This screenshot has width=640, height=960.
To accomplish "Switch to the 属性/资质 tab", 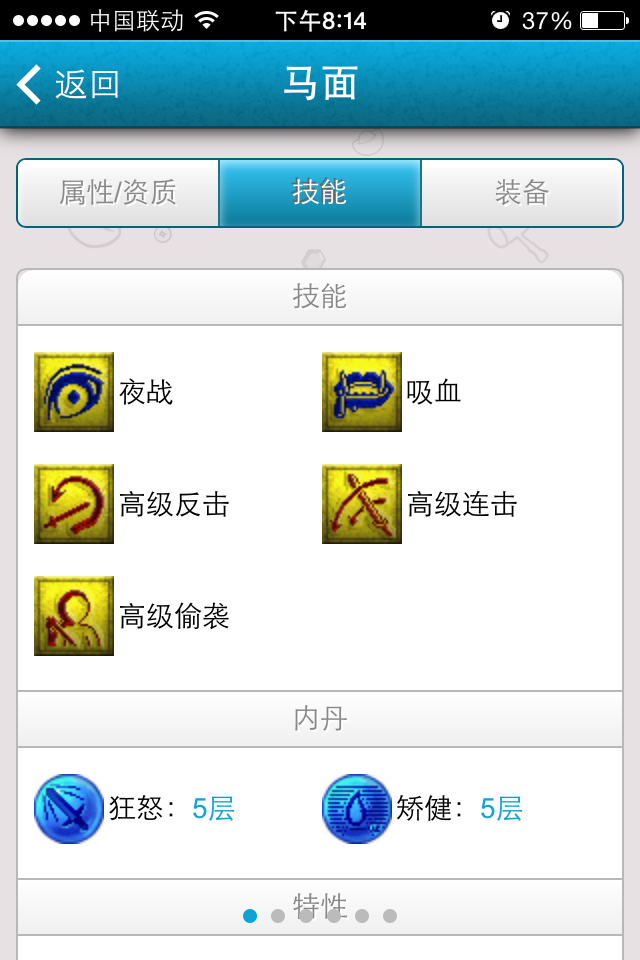I will tap(118, 193).
